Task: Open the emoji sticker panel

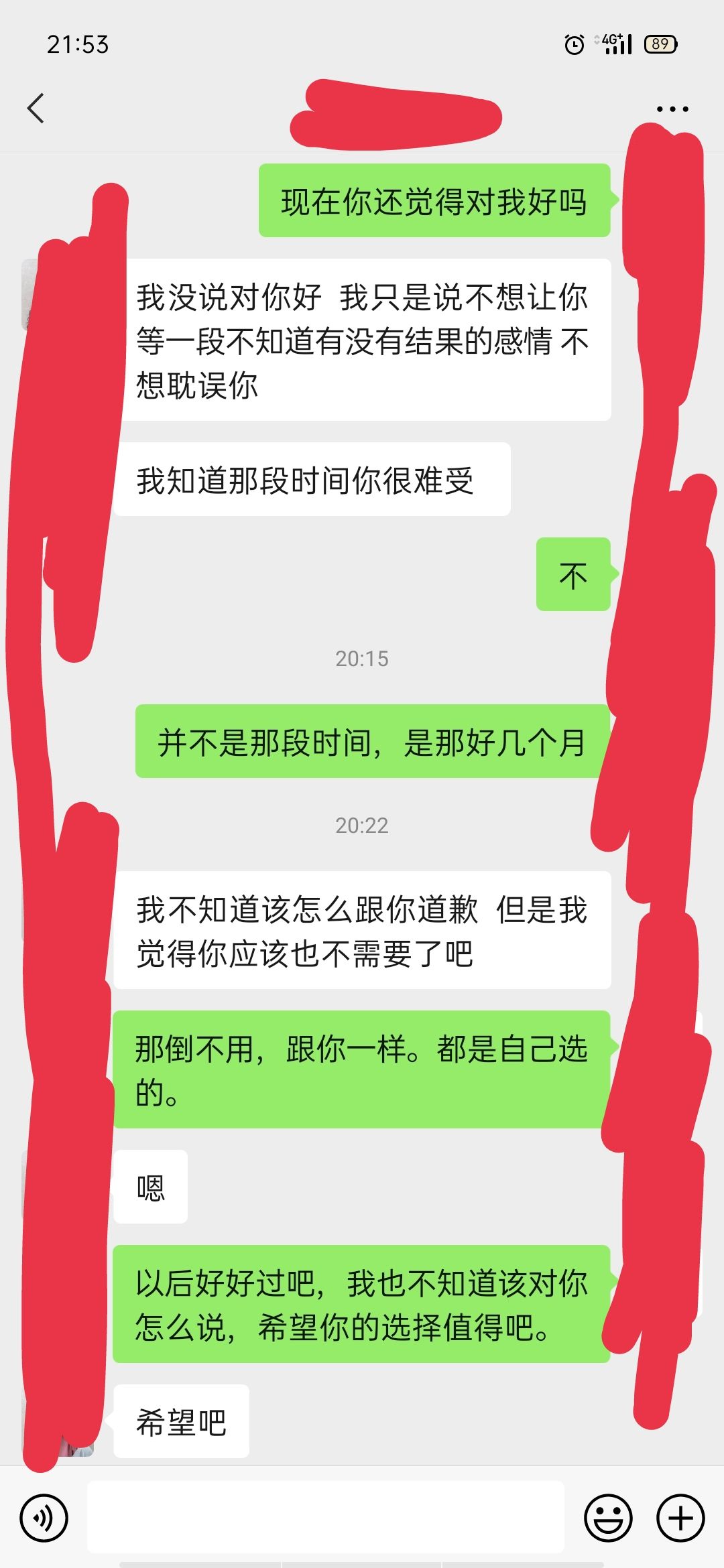Action: point(608,1518)
